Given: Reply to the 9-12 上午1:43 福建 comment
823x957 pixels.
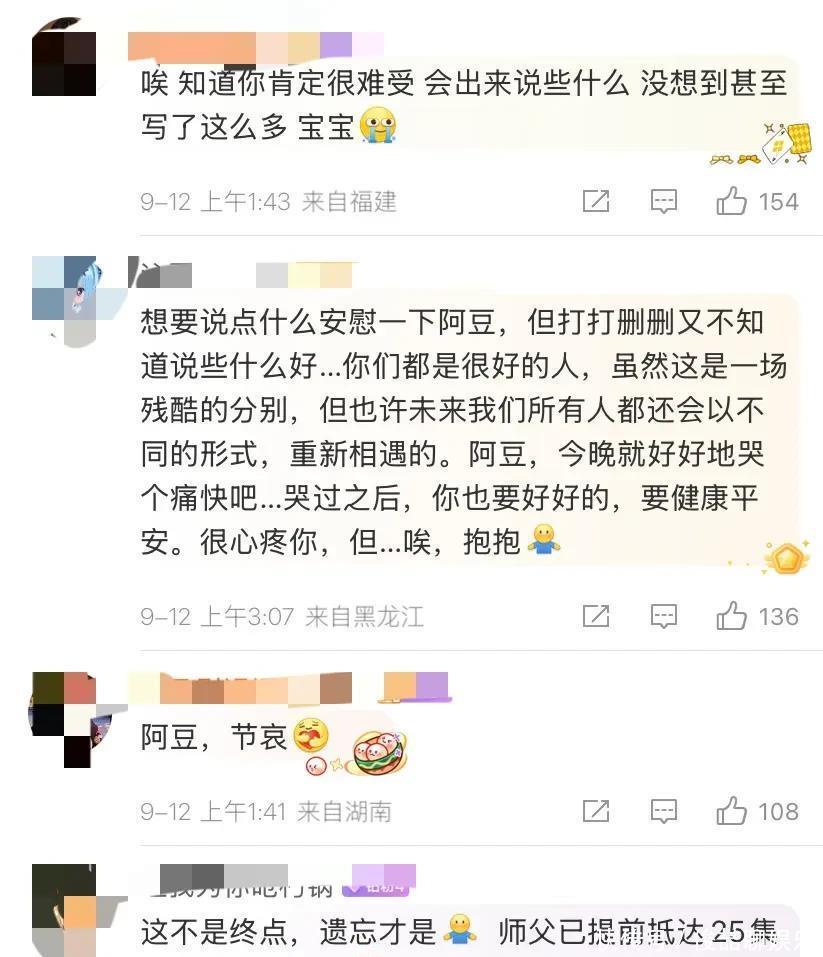Looking at the screenshot, I should pos(664,202).
